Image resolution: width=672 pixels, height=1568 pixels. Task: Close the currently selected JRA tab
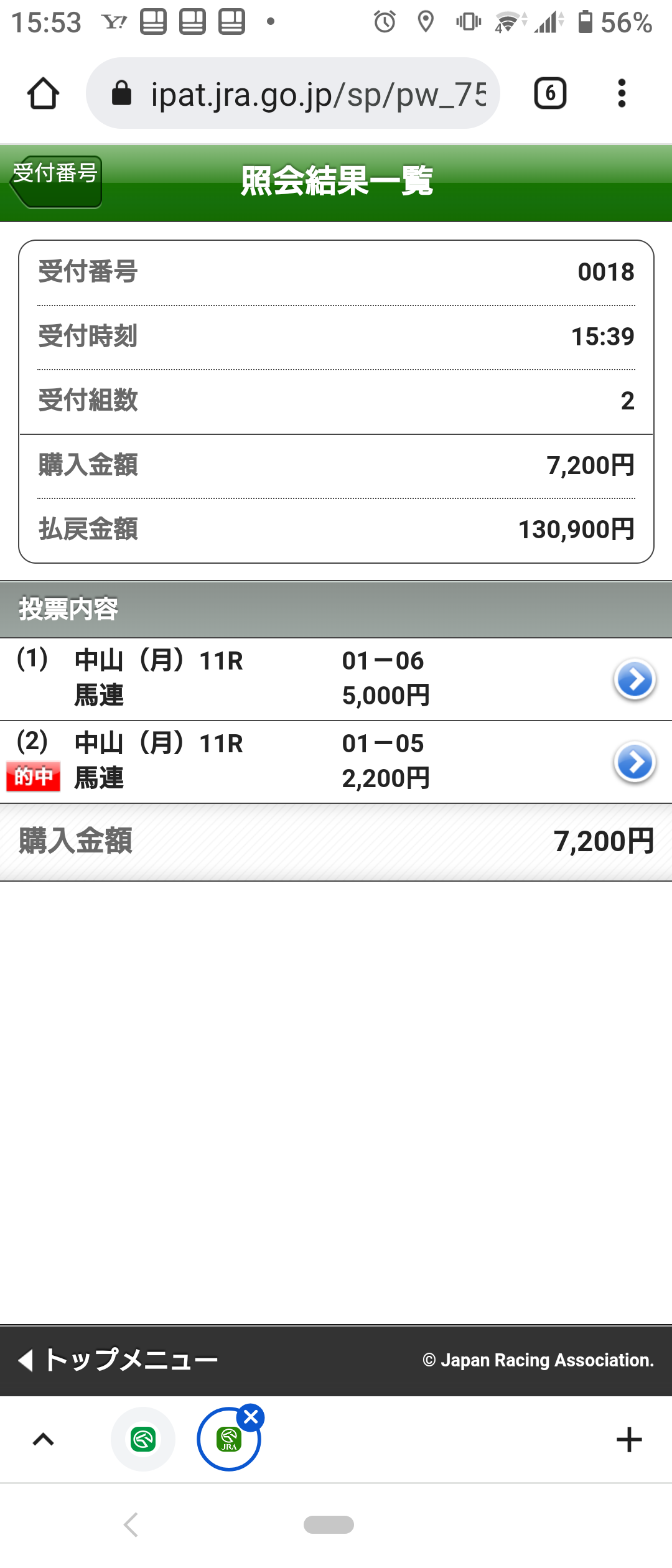pos(251,1418)
